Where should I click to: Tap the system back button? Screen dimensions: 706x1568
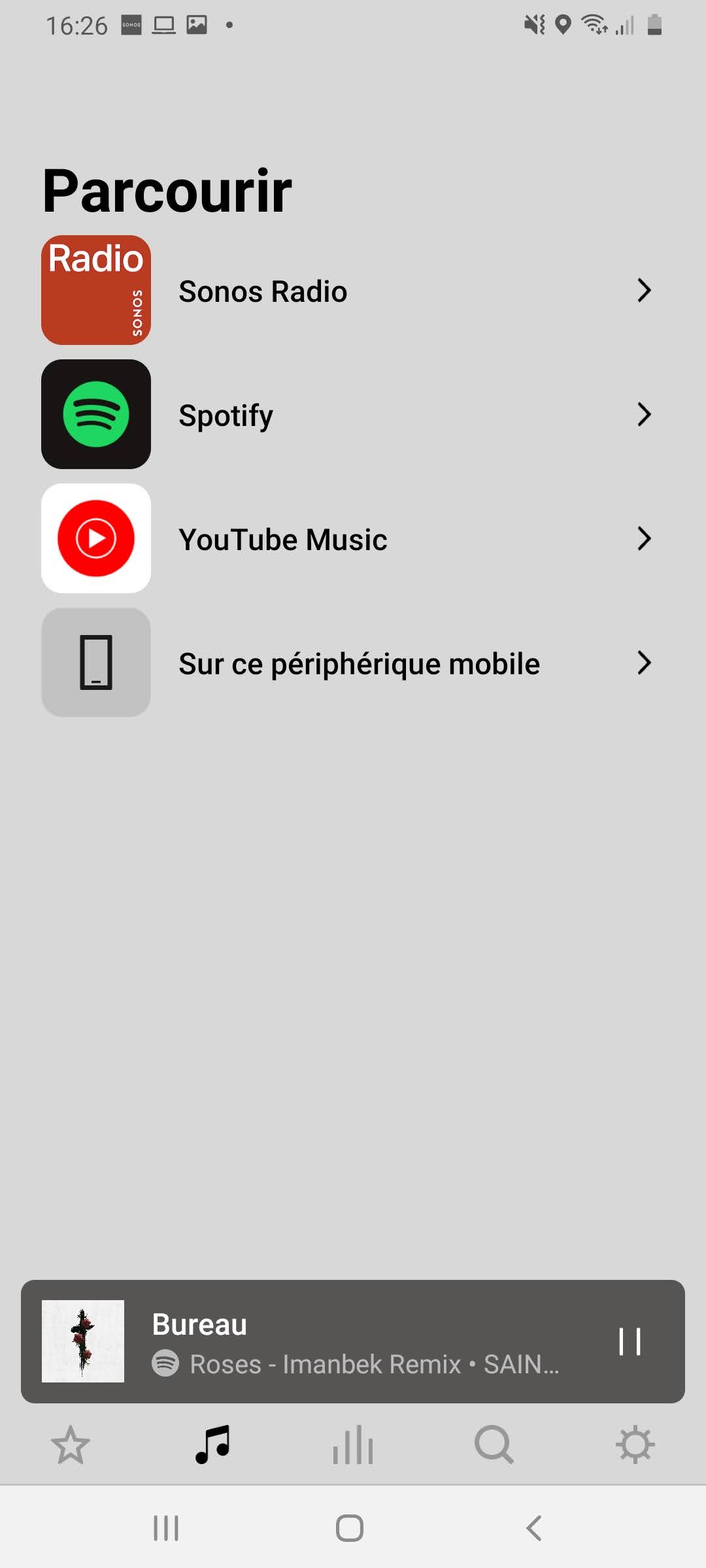(534, 1528)
